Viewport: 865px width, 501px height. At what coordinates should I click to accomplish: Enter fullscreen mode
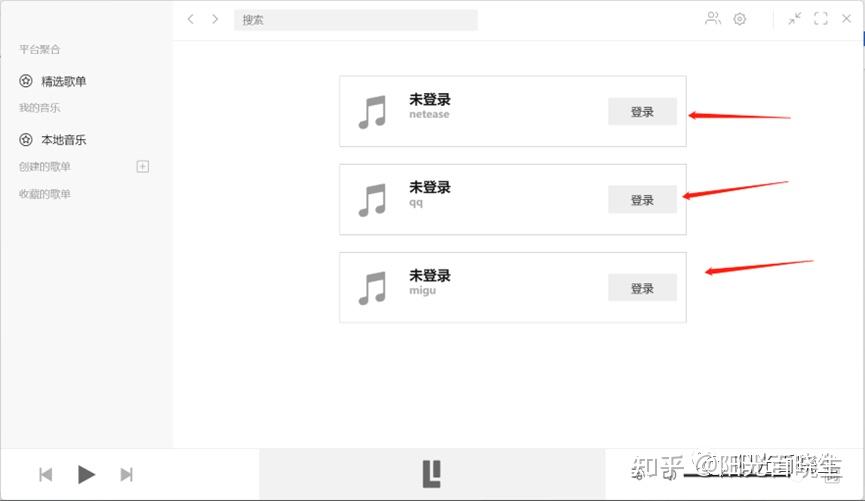(821, 18)
